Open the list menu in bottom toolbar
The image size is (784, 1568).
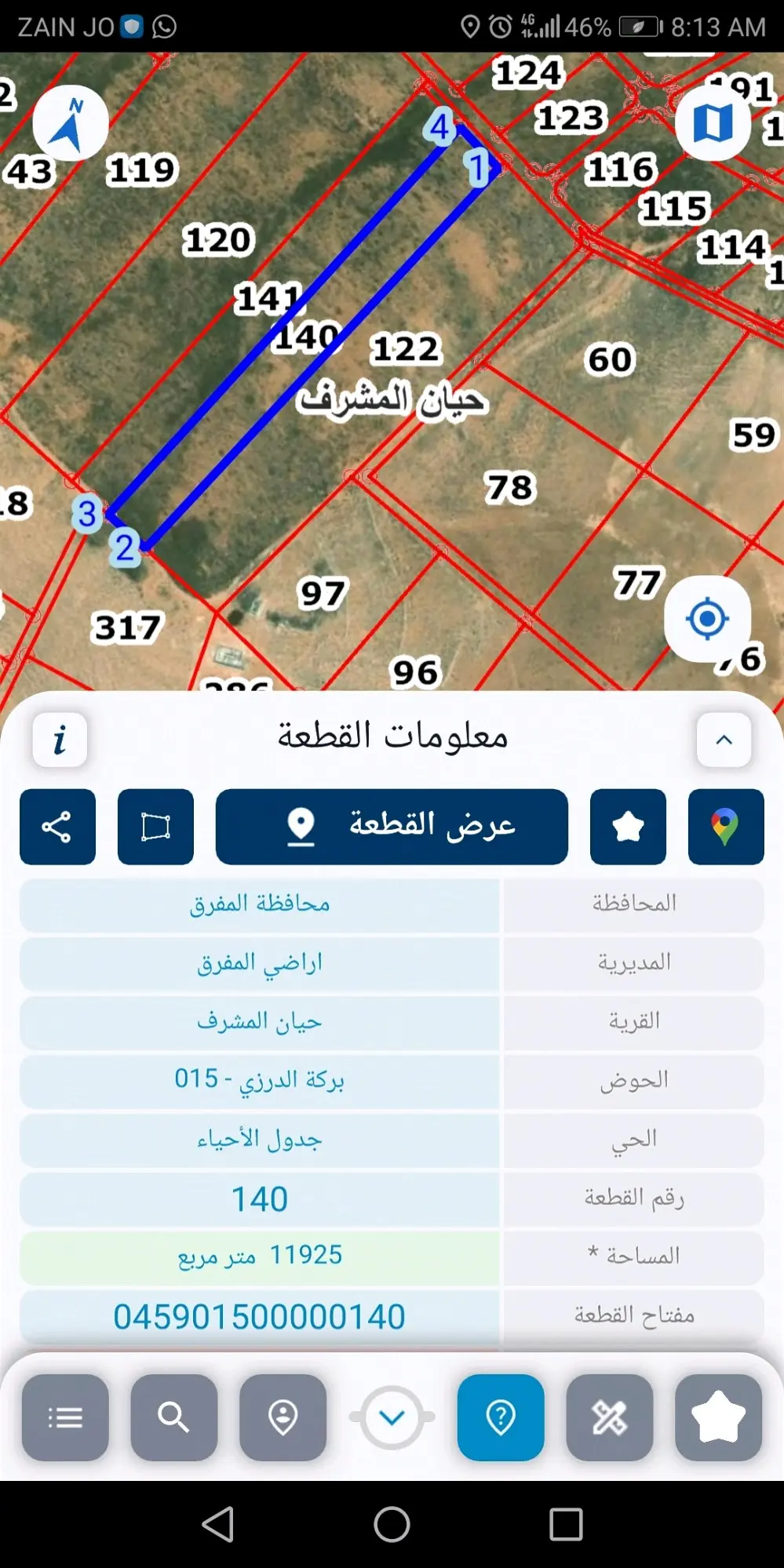click(65, 1417)
